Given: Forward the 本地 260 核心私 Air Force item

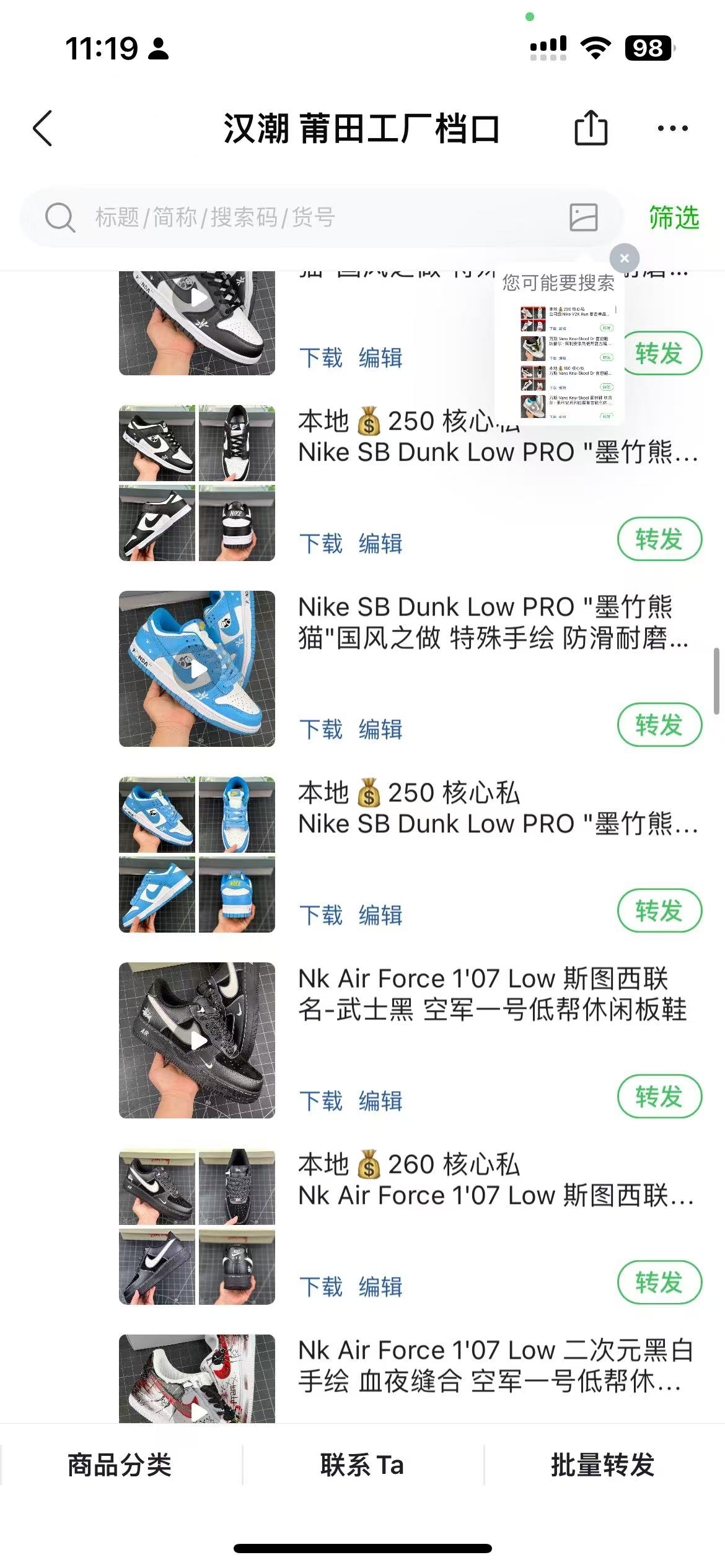Looking at the screenshot, I should (659, 1282).
